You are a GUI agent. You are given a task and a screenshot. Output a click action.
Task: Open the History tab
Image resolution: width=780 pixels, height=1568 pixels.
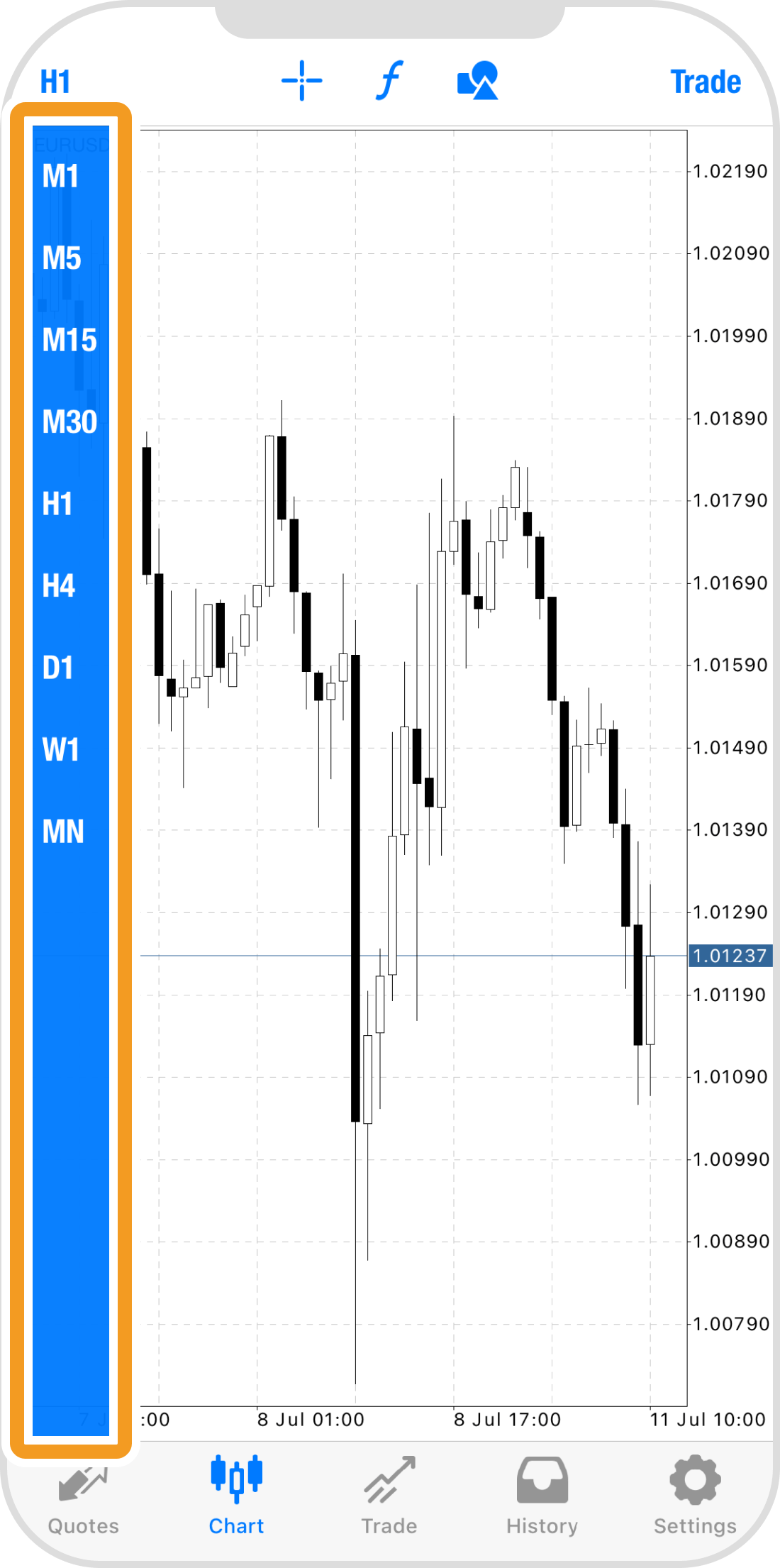pyautogui.click(x=542, y=1495)
